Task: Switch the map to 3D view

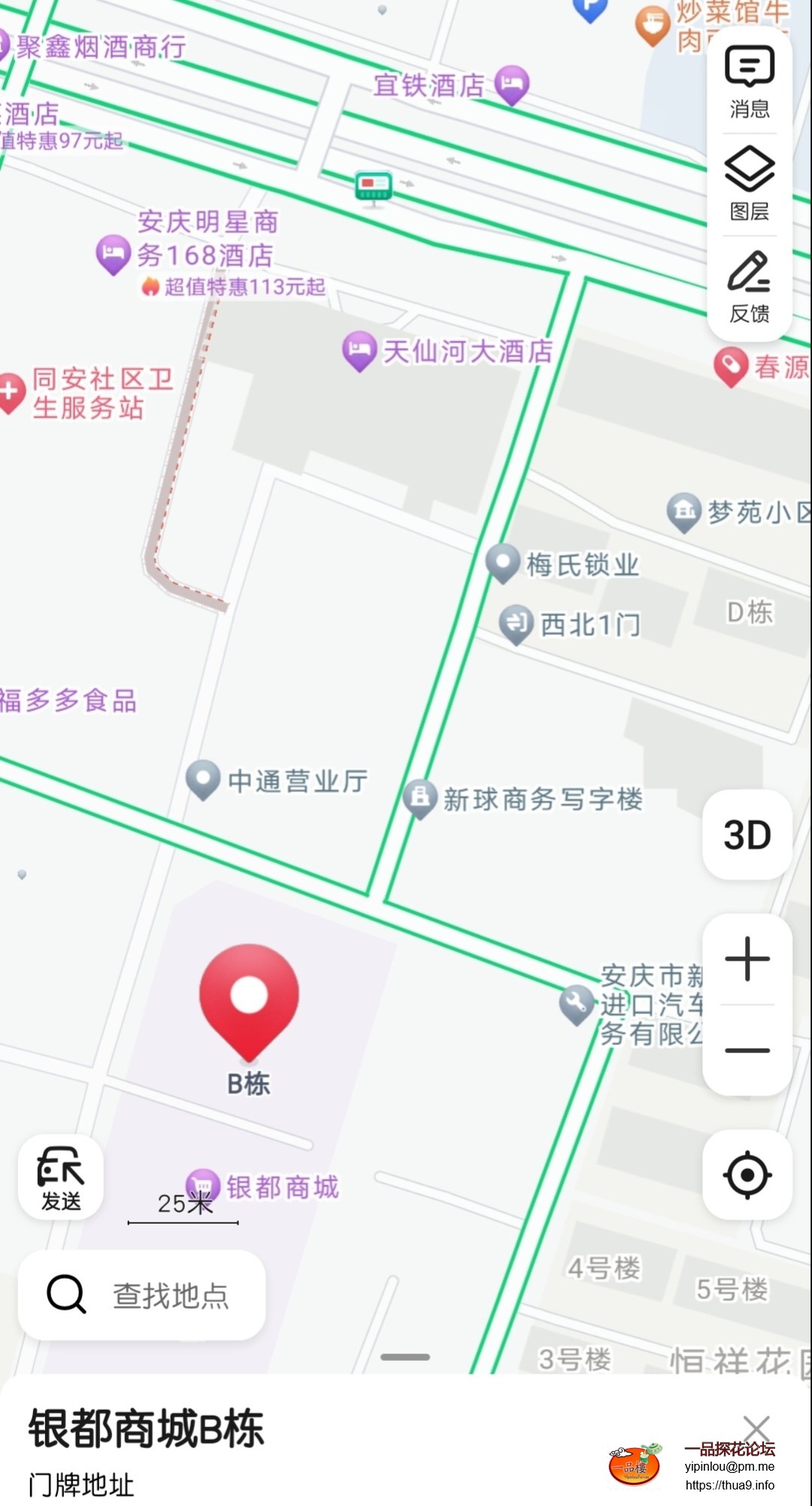Action: 747,835
